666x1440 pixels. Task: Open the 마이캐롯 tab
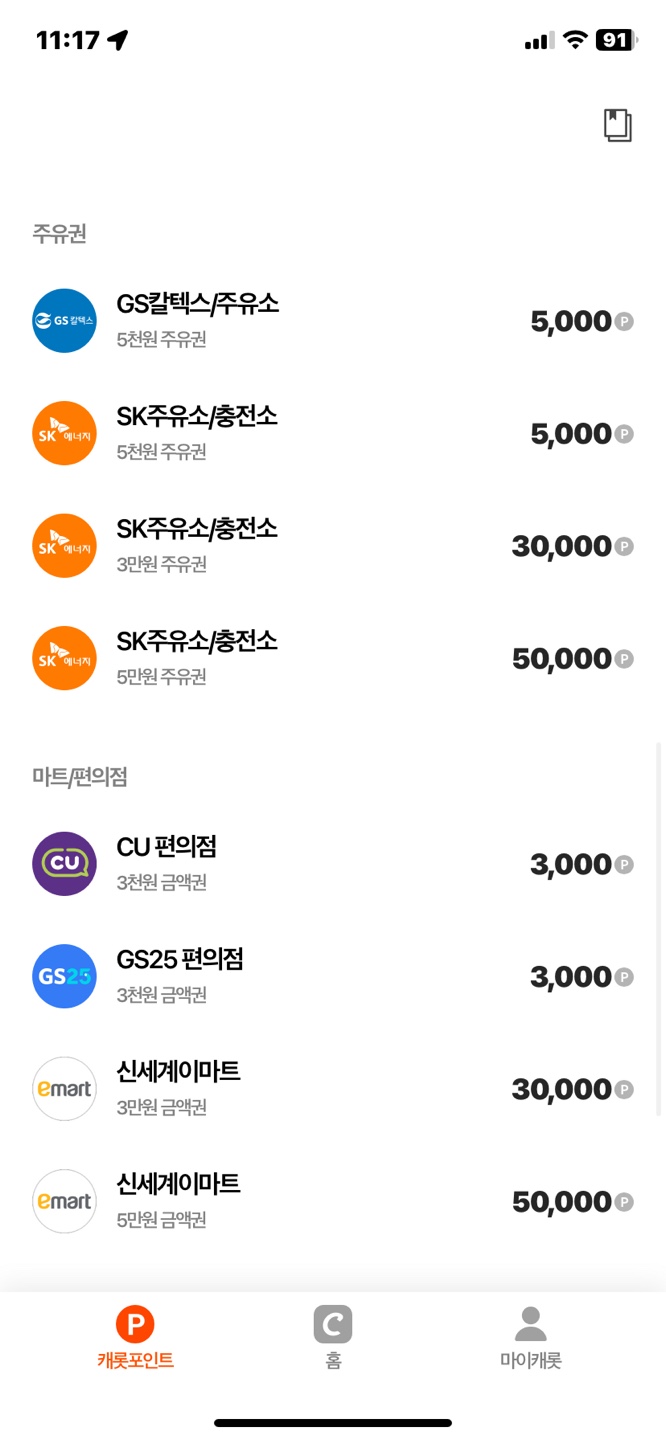click(x=530, y=1338)
